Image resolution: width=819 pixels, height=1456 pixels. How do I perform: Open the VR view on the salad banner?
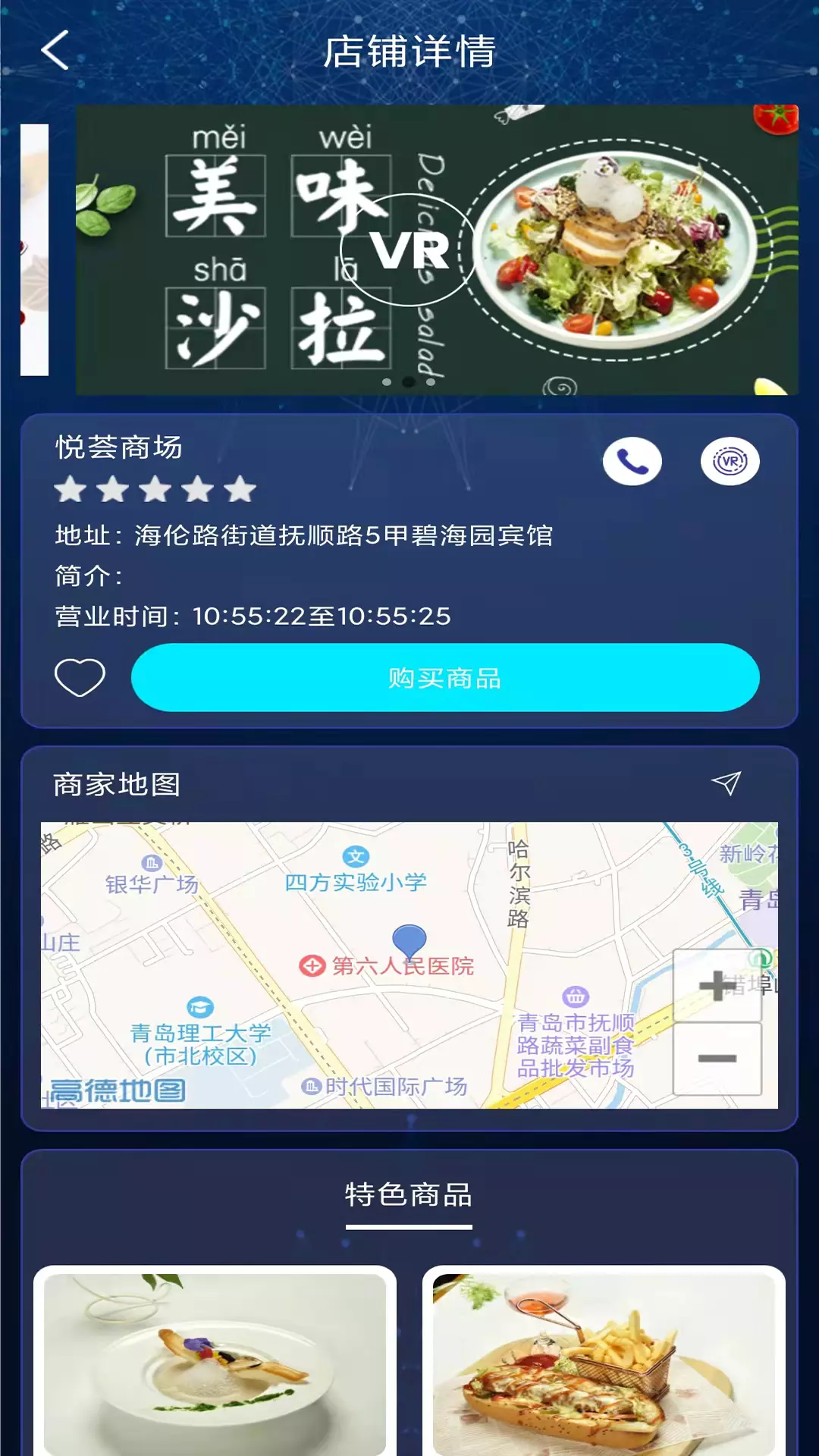click(x=408, y=249)
